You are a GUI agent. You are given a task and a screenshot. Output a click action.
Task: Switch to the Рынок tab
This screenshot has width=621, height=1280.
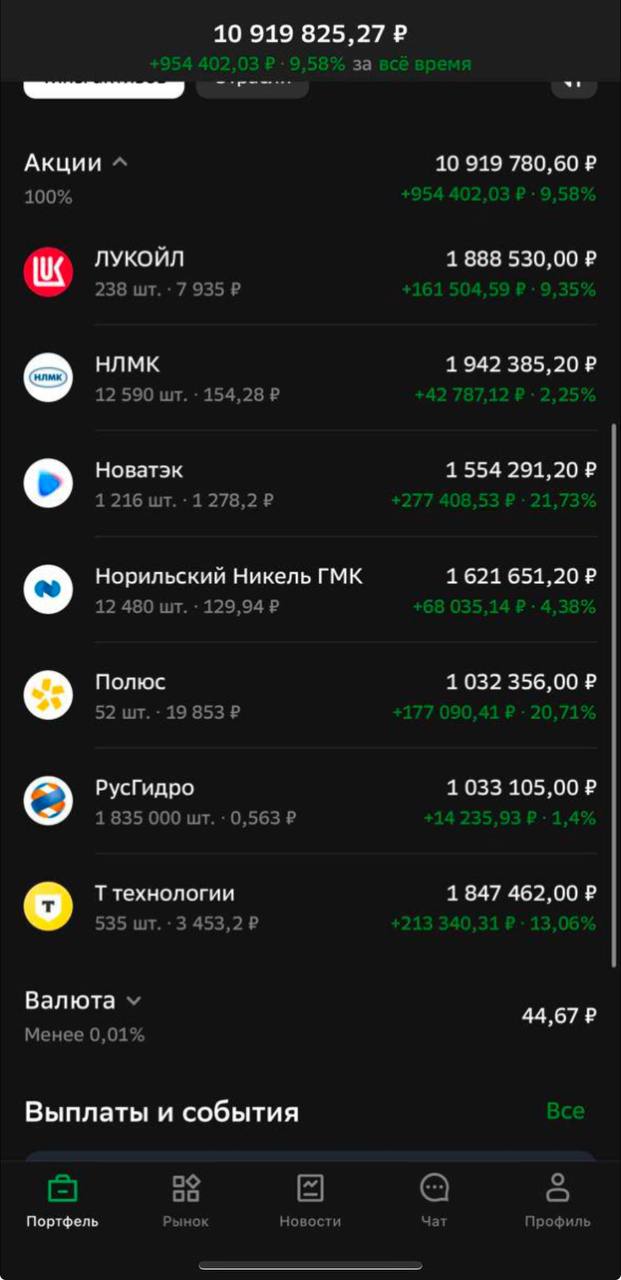coord(186,1200)
